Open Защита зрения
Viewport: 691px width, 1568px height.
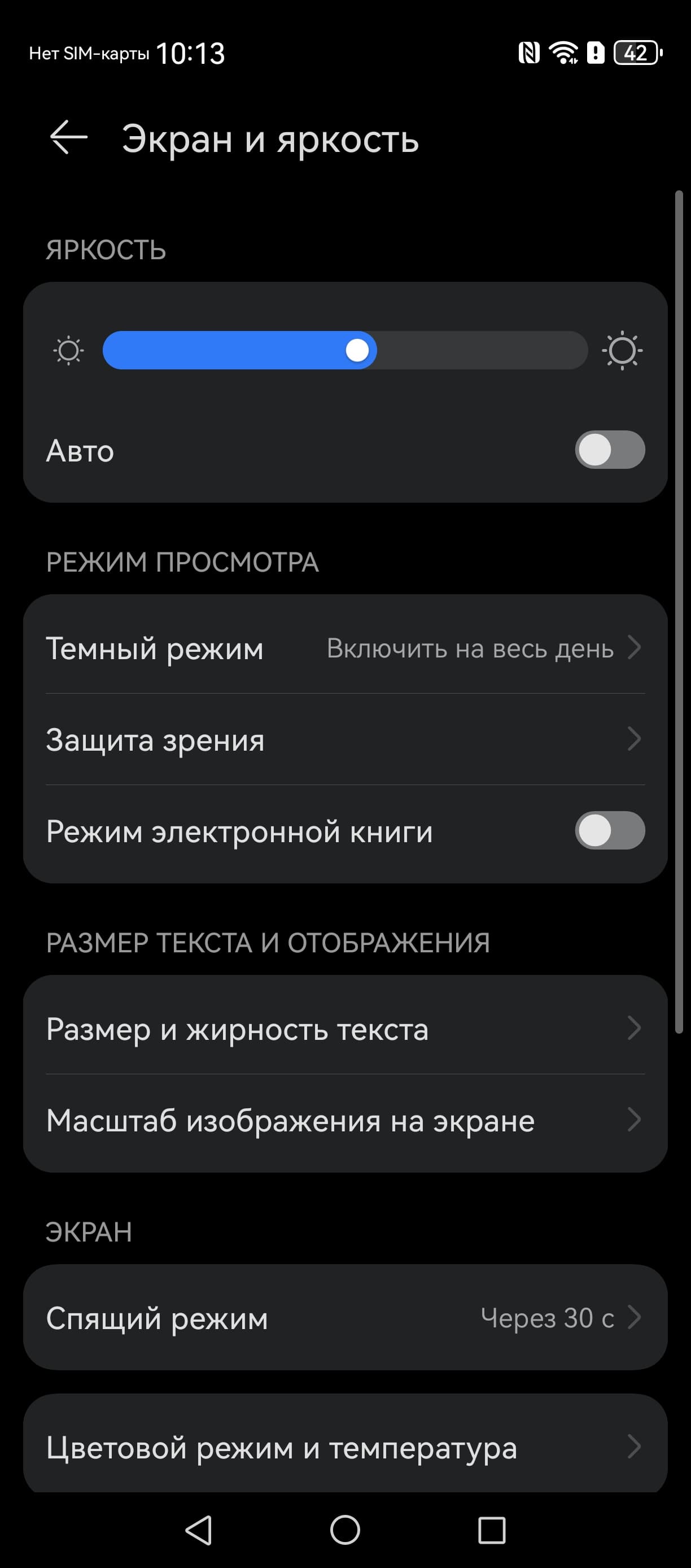click(x=345, y=739)
